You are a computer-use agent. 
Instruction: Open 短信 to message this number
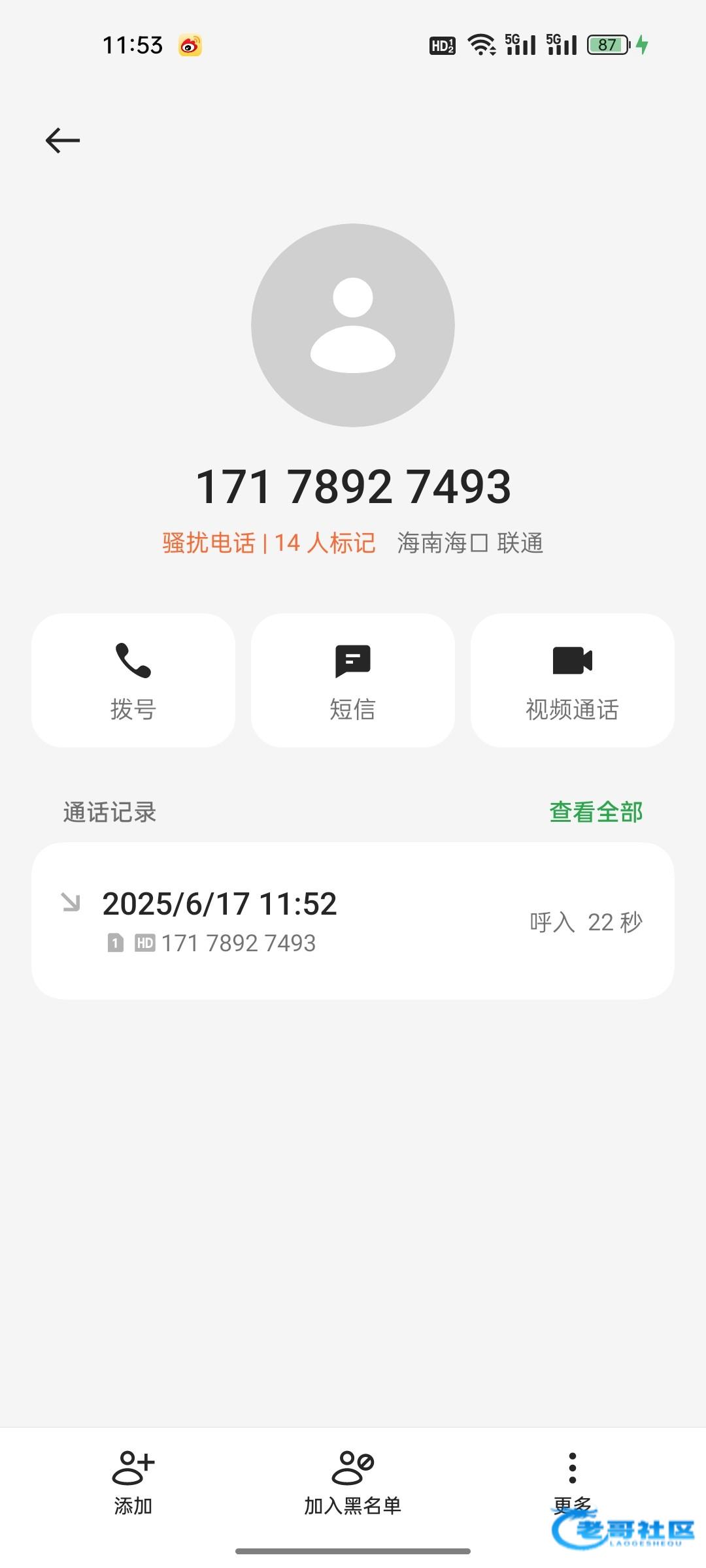(x=353, y=680)
